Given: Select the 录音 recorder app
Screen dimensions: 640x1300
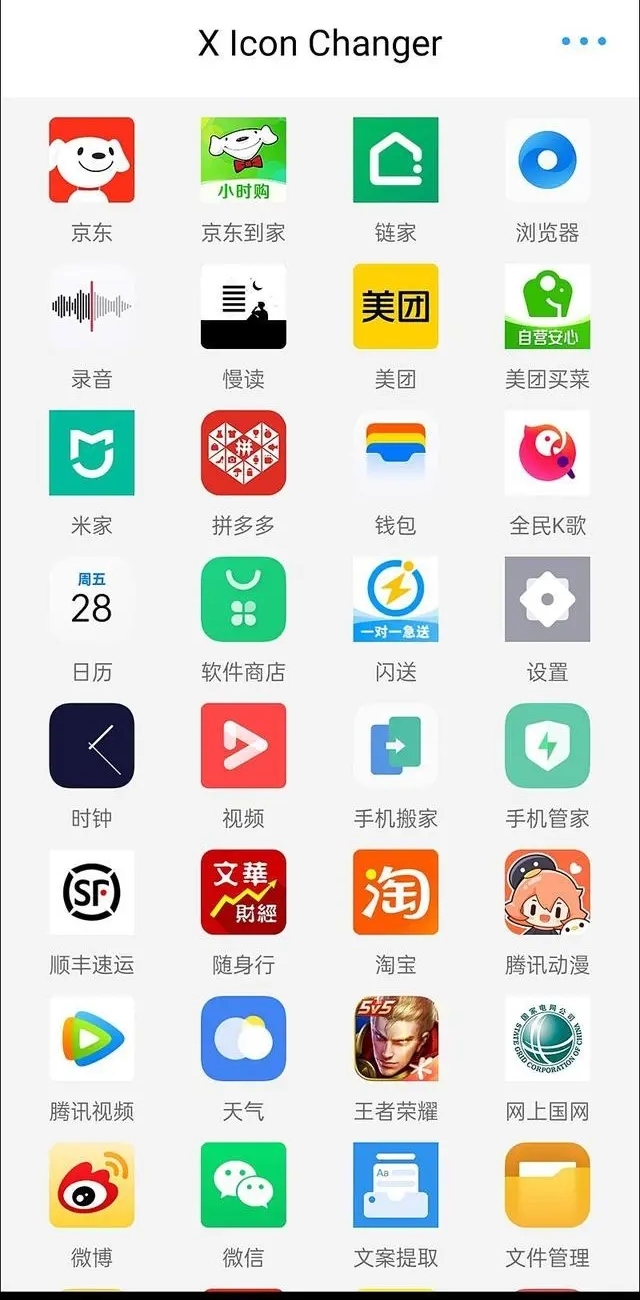Looking at the screenshot, I should tap(92, 306).
